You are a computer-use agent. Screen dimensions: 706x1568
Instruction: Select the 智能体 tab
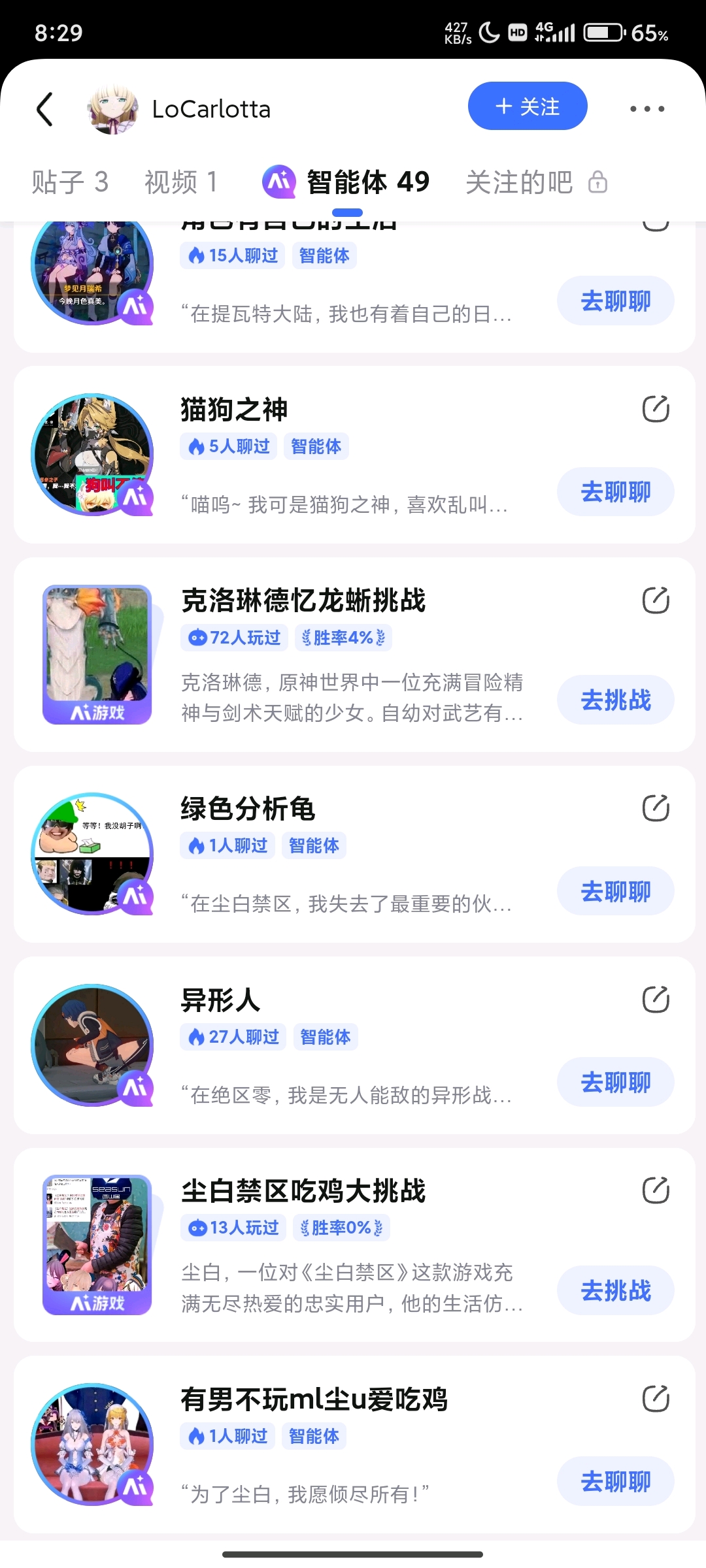[346, 182]
